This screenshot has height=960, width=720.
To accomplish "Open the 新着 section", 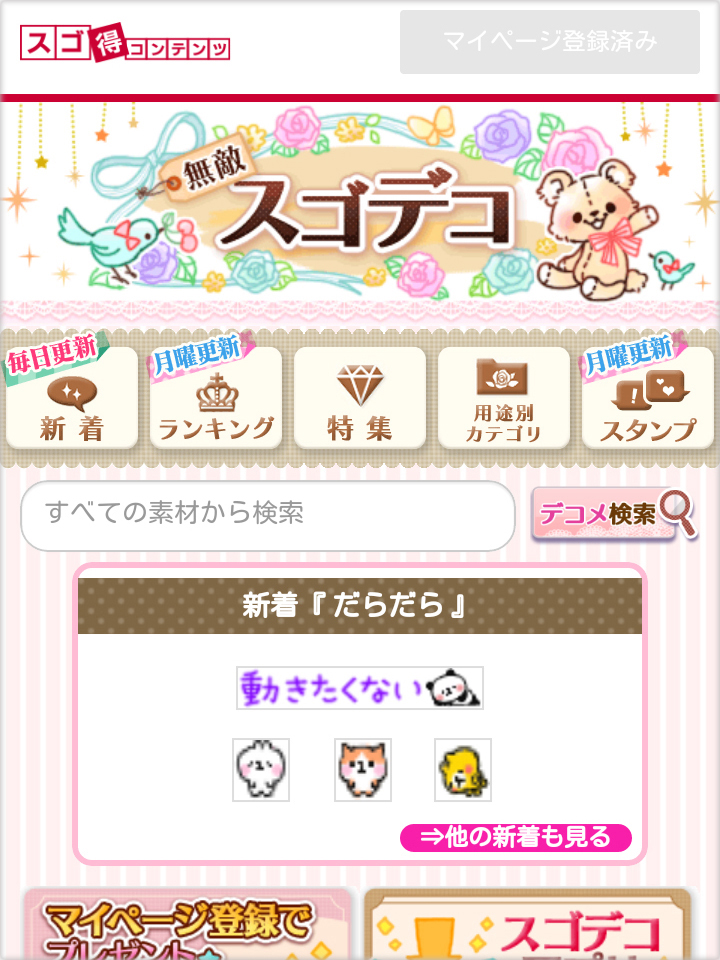I will click(x=72, y=398).
